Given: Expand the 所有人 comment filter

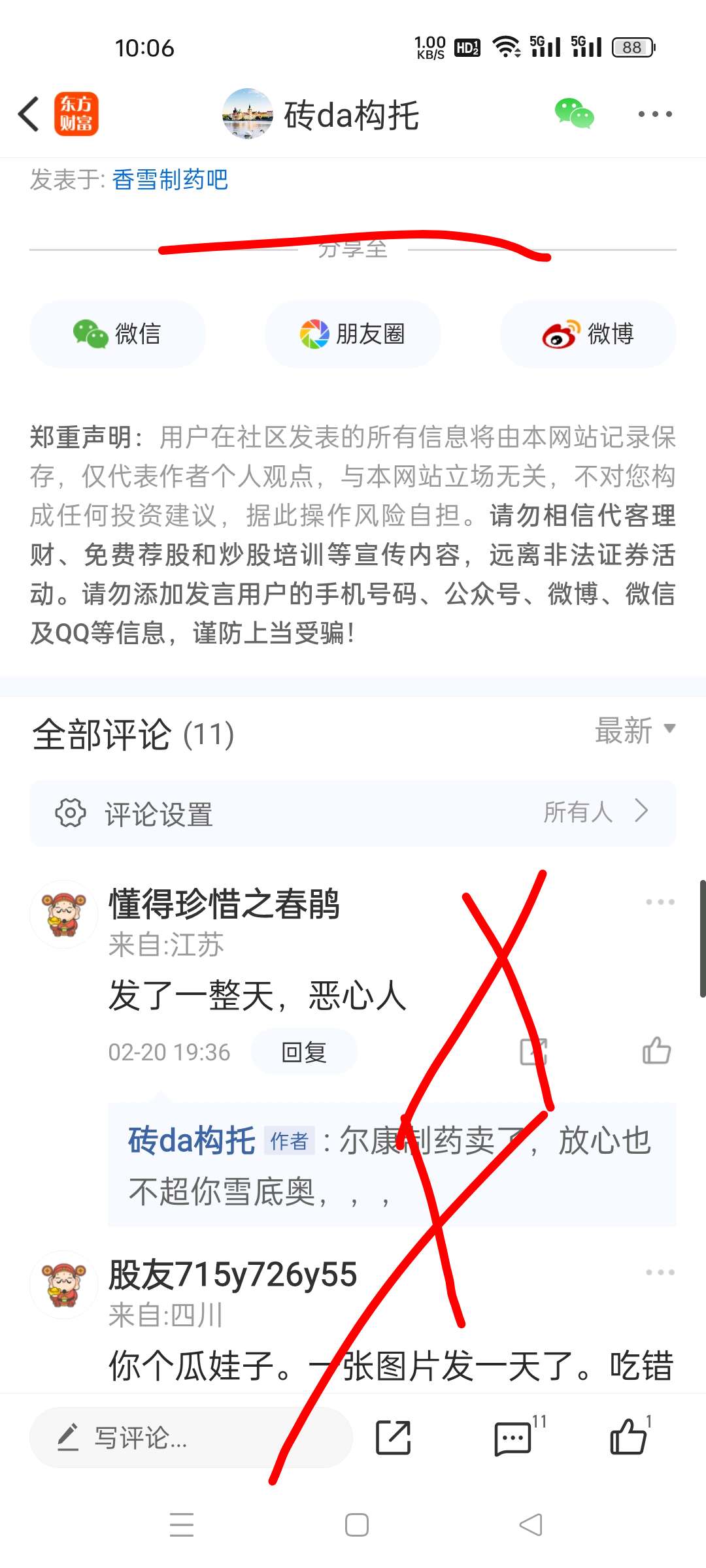Looking at the screenshot, I should (595, 812).
